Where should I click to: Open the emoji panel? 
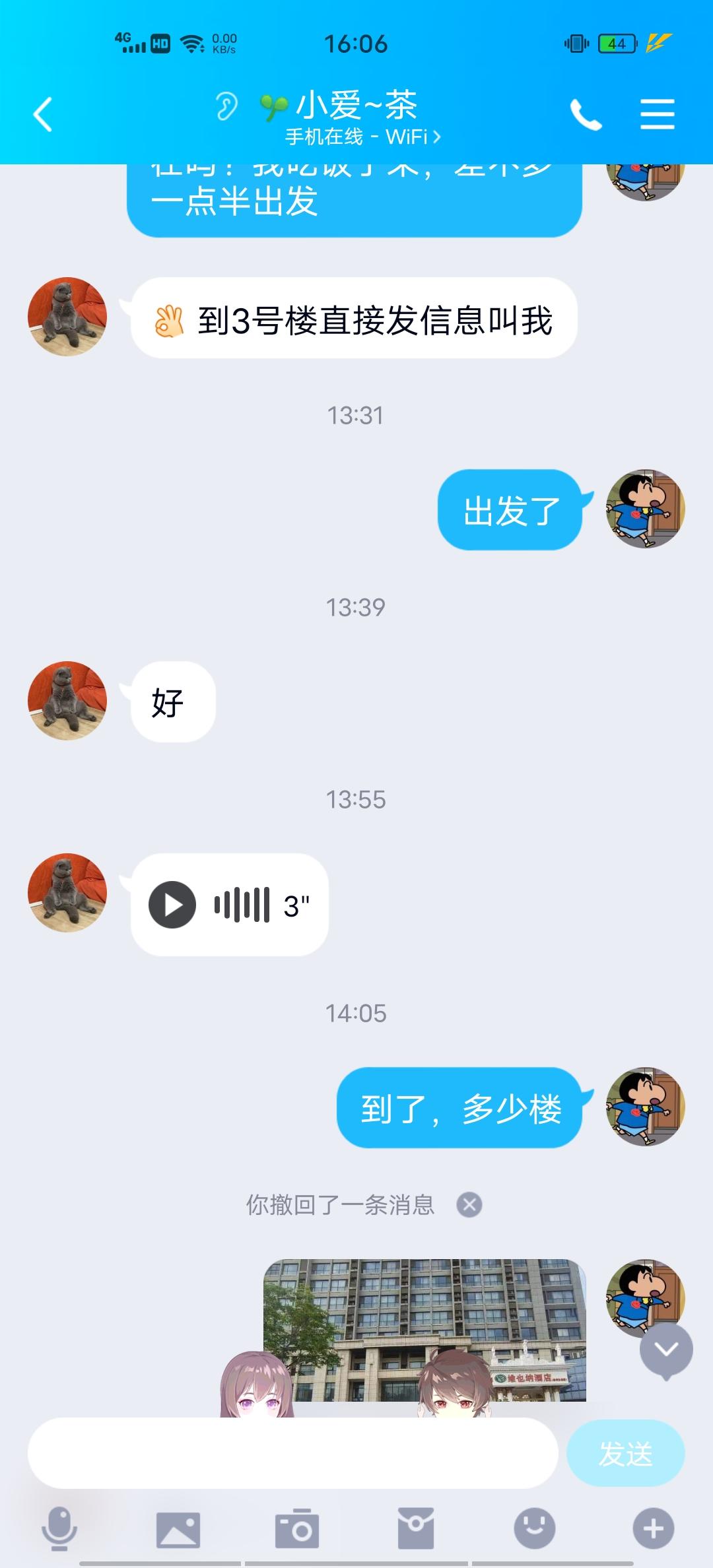point(535,1528)
